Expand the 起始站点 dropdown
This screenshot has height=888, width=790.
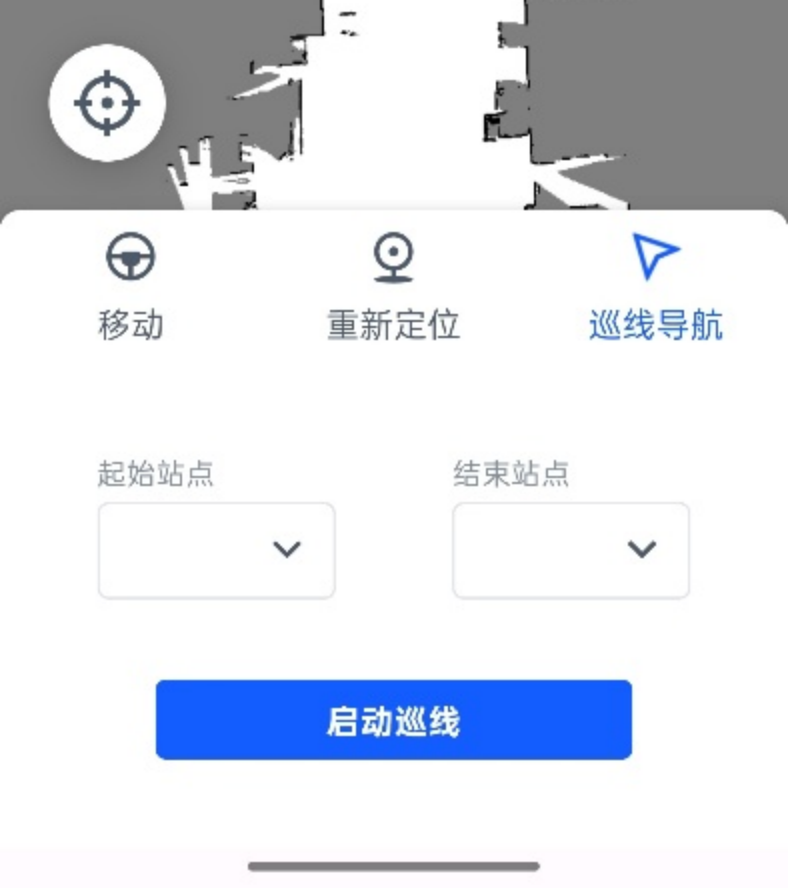[216, 550]
